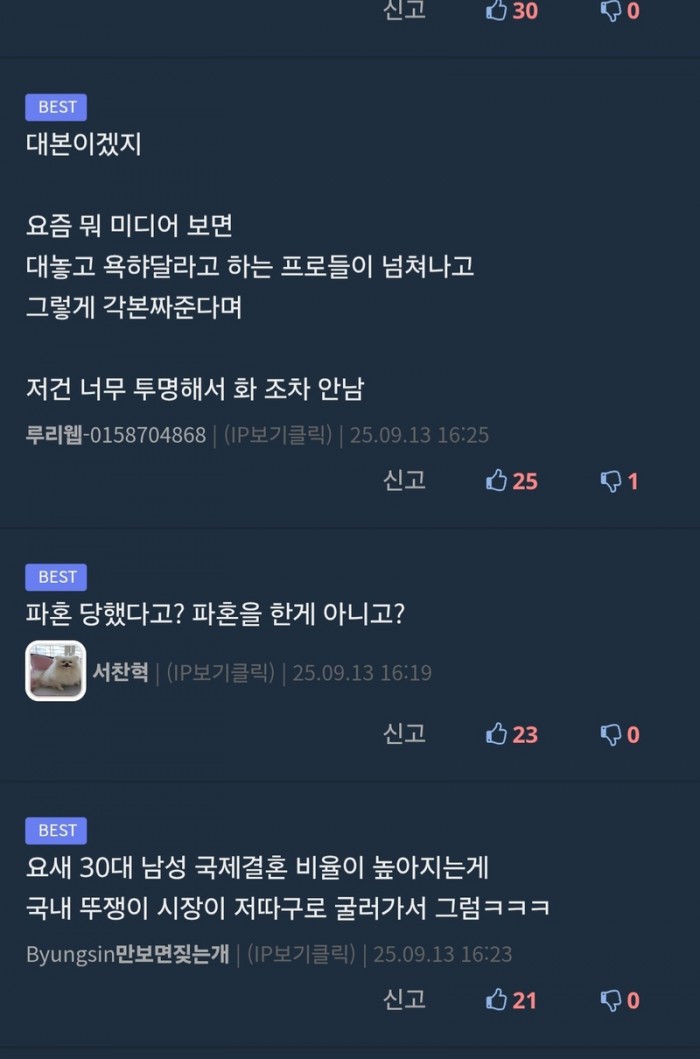Upvote the top comment with 30 likes
700x1059 pixels.
pos(511,11)
